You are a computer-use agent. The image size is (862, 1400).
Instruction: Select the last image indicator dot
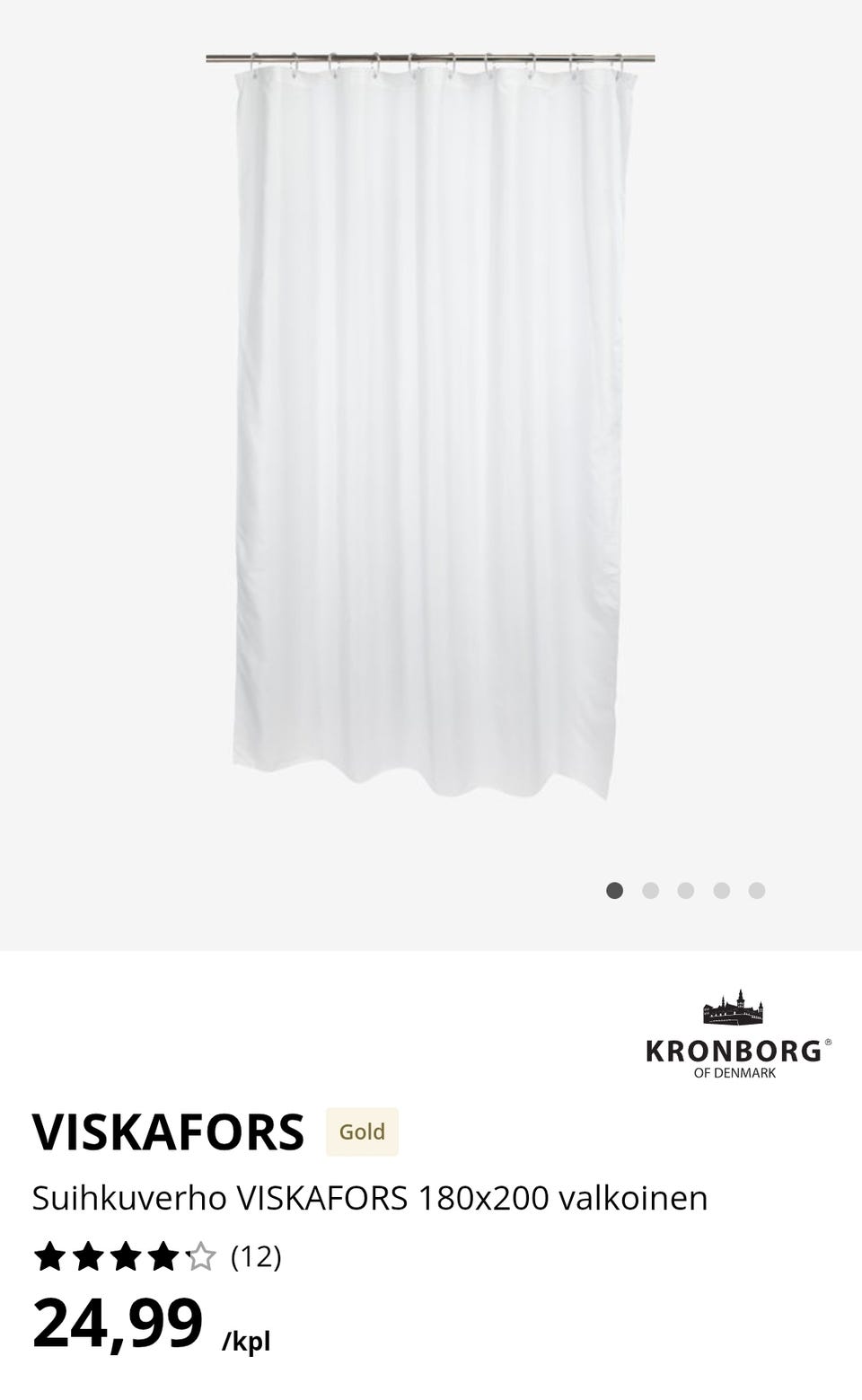pos(757,891)
